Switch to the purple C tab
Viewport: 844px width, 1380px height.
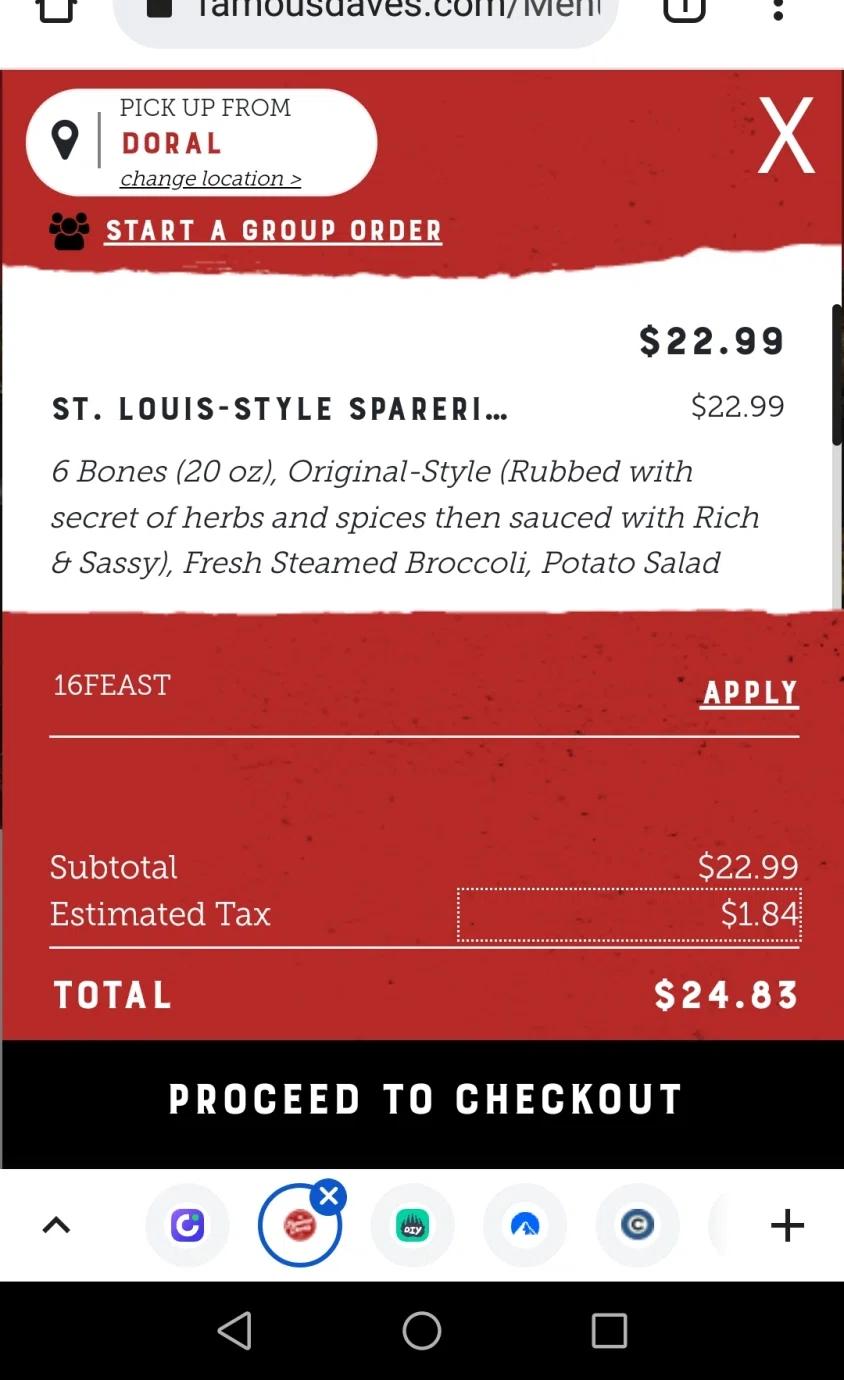click(187, 1226)
